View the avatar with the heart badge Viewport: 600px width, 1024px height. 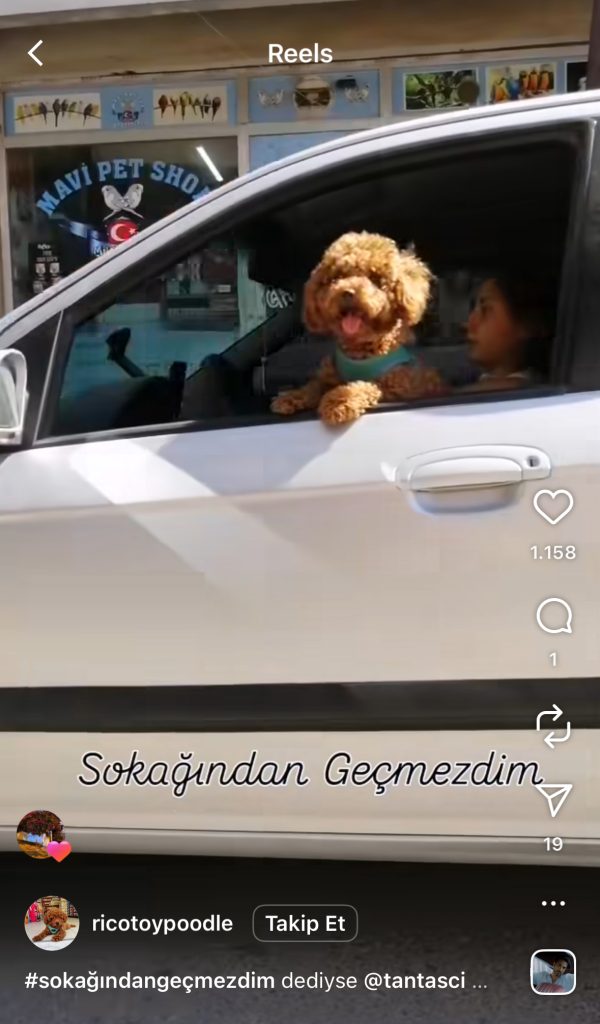(42, 835)
